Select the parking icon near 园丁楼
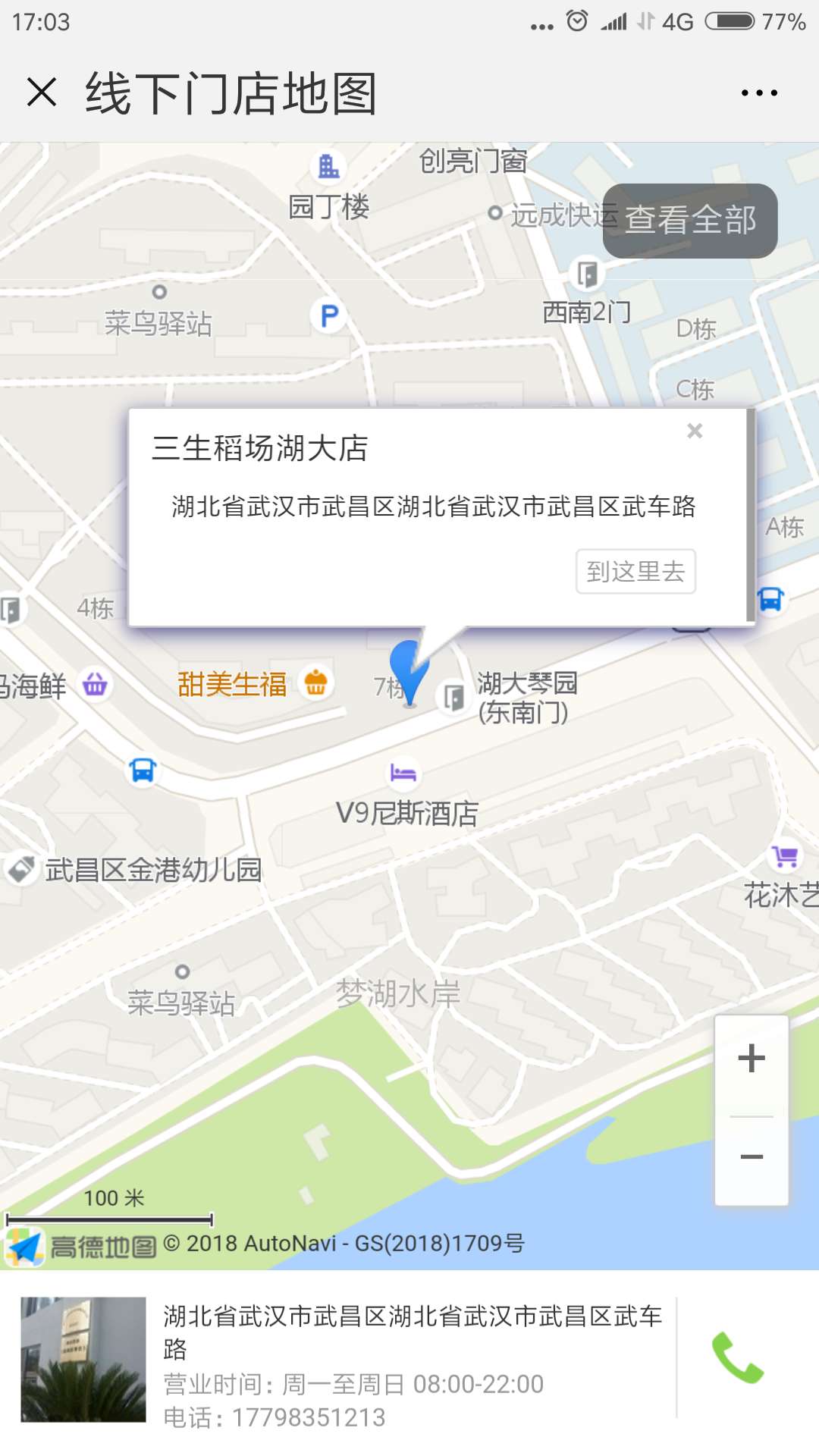 coord(329,313)
